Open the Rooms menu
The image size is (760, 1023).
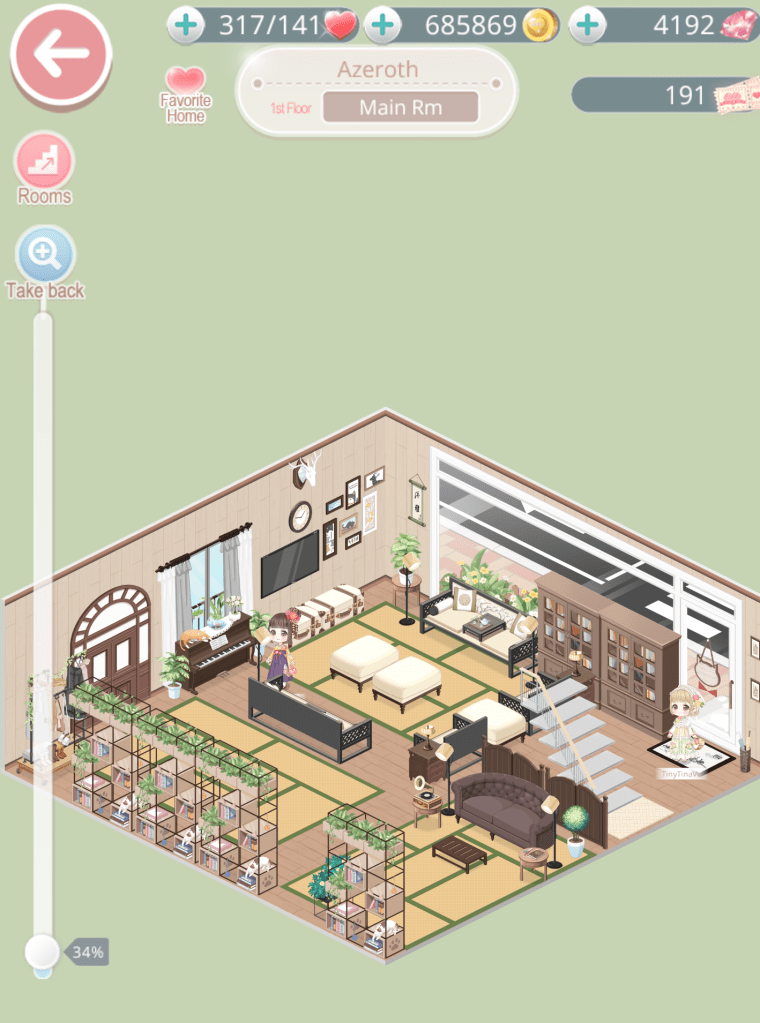point(44,161)
